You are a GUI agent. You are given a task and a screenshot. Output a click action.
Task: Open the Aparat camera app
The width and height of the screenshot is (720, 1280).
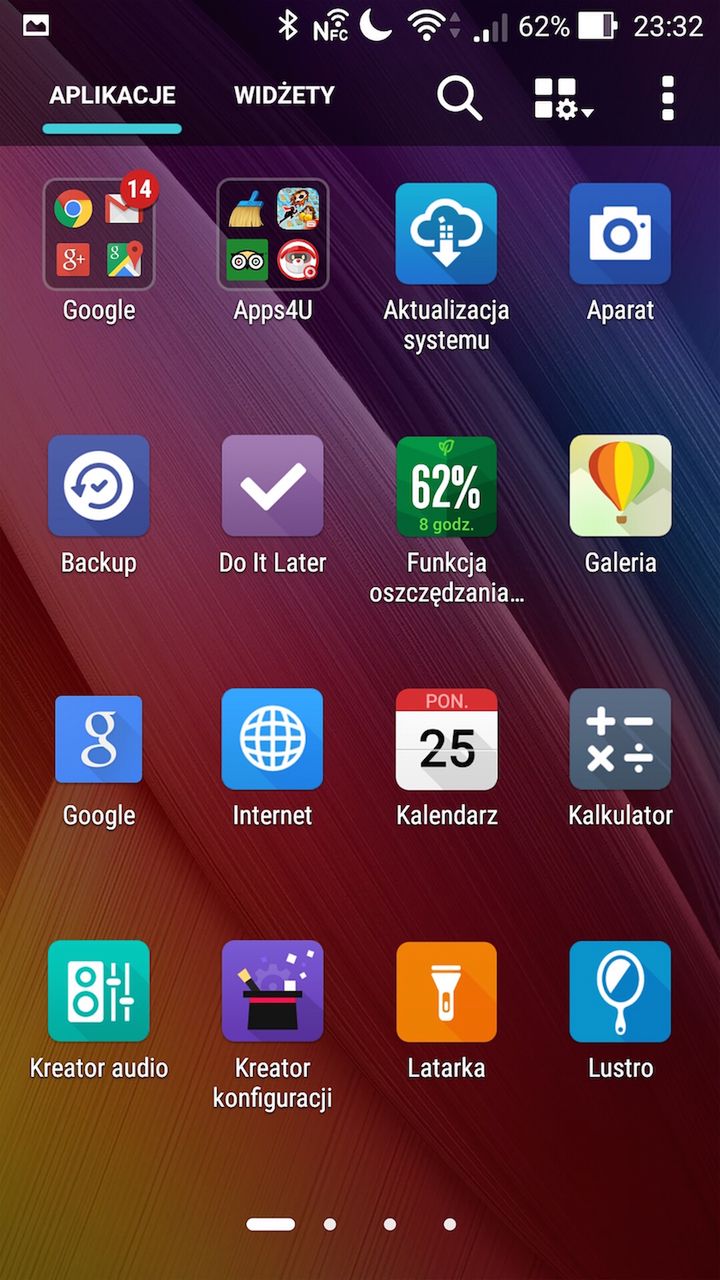click(620, 234)
